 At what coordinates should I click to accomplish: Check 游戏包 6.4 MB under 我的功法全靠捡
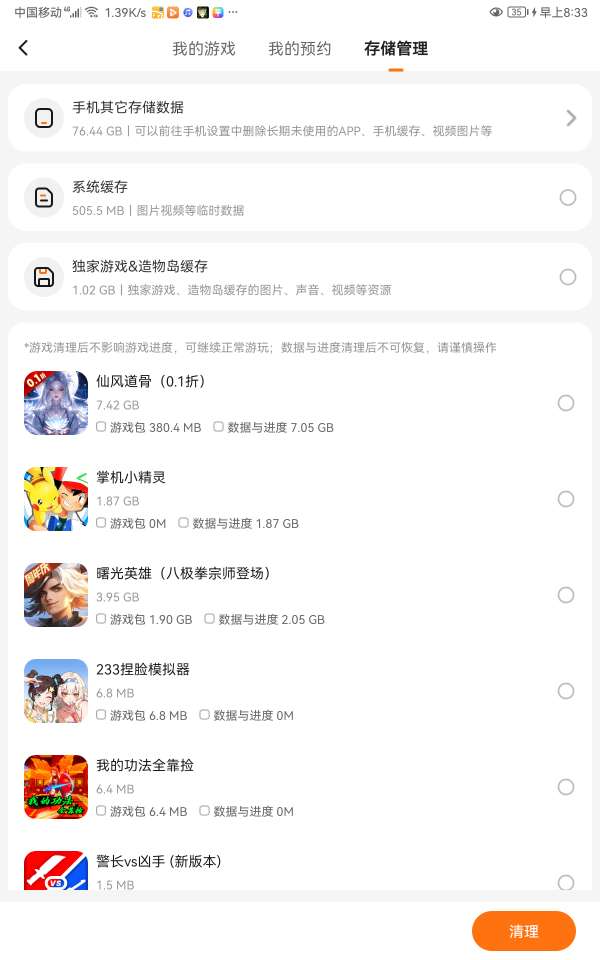(101, 811)
